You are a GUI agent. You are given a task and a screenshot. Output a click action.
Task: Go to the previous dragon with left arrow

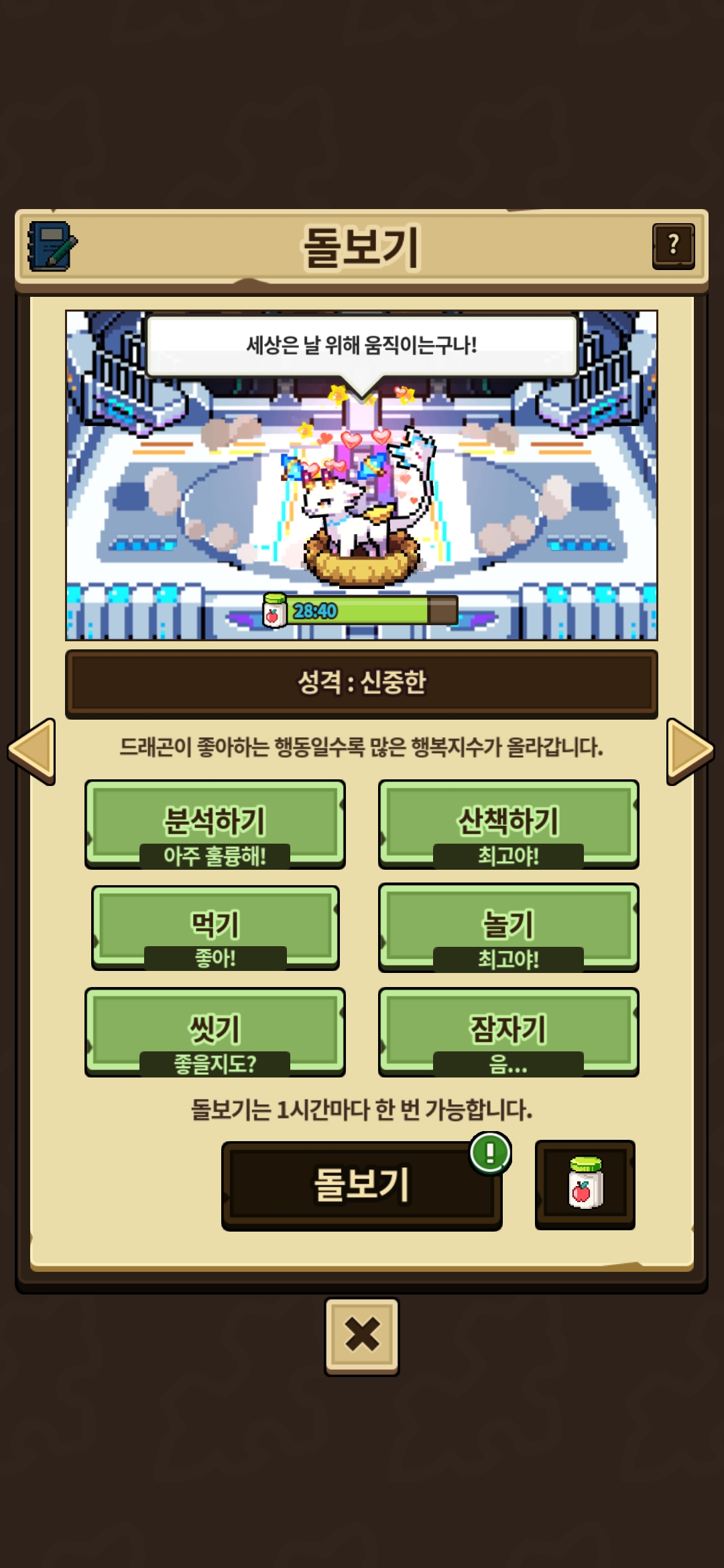click(x=32, y=751)
